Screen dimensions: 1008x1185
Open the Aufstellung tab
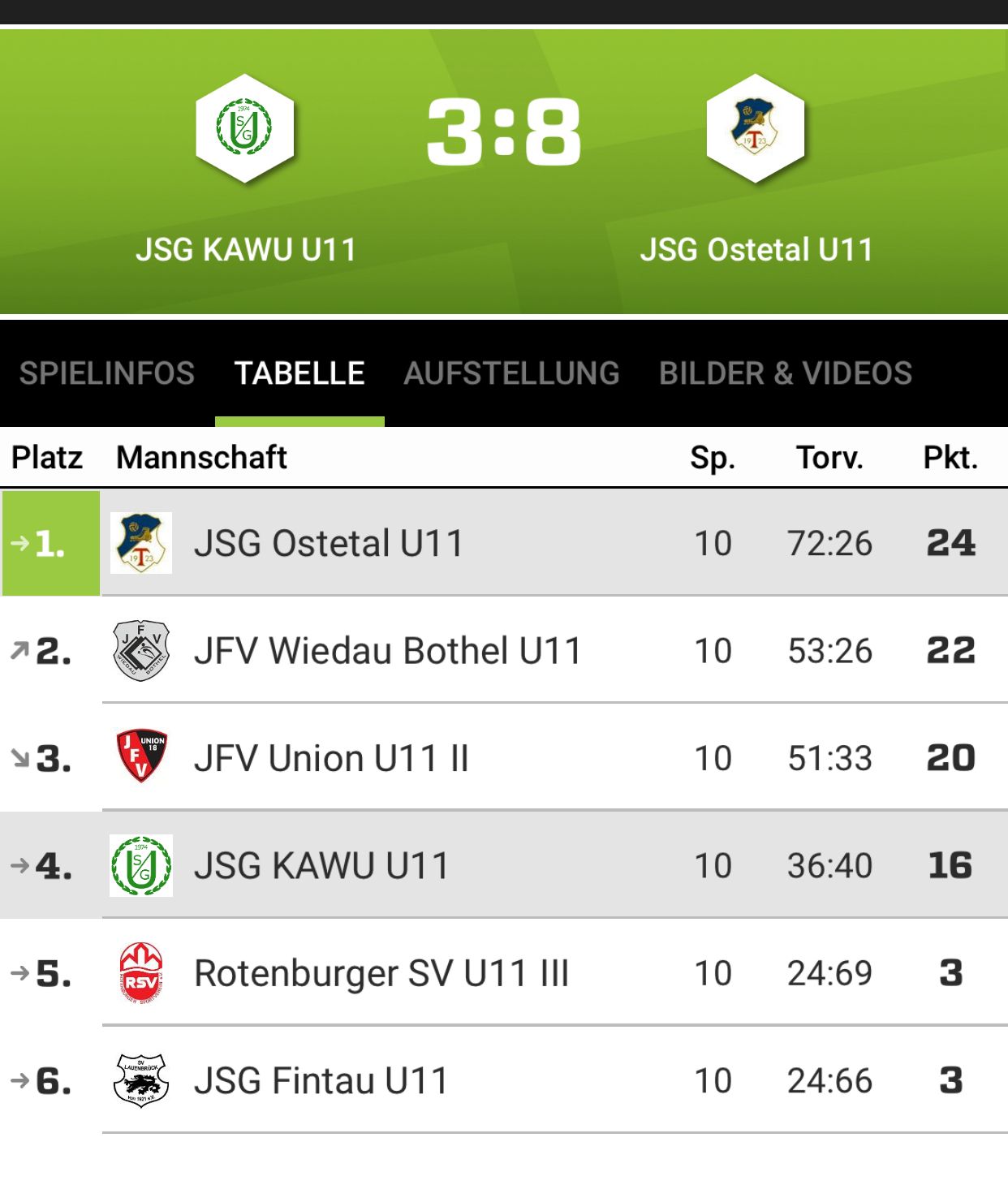coord(511,373)
